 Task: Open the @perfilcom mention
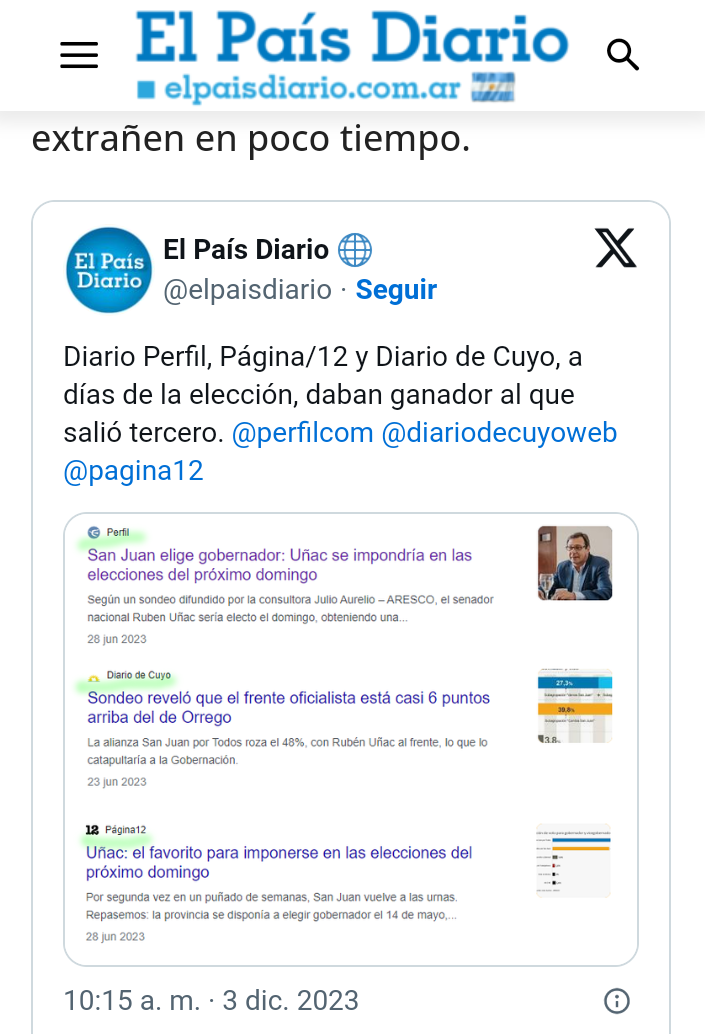tap(303, 433)
